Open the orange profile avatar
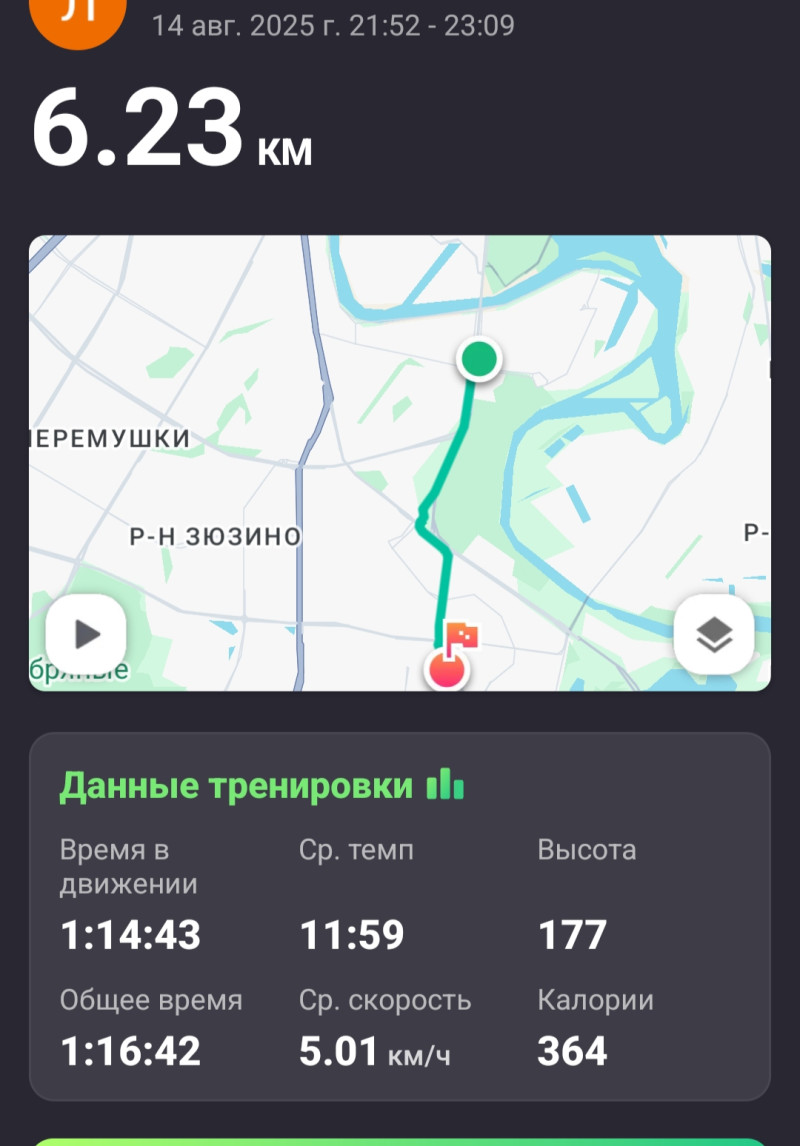The image size is (800, 1146). (78, 18)
